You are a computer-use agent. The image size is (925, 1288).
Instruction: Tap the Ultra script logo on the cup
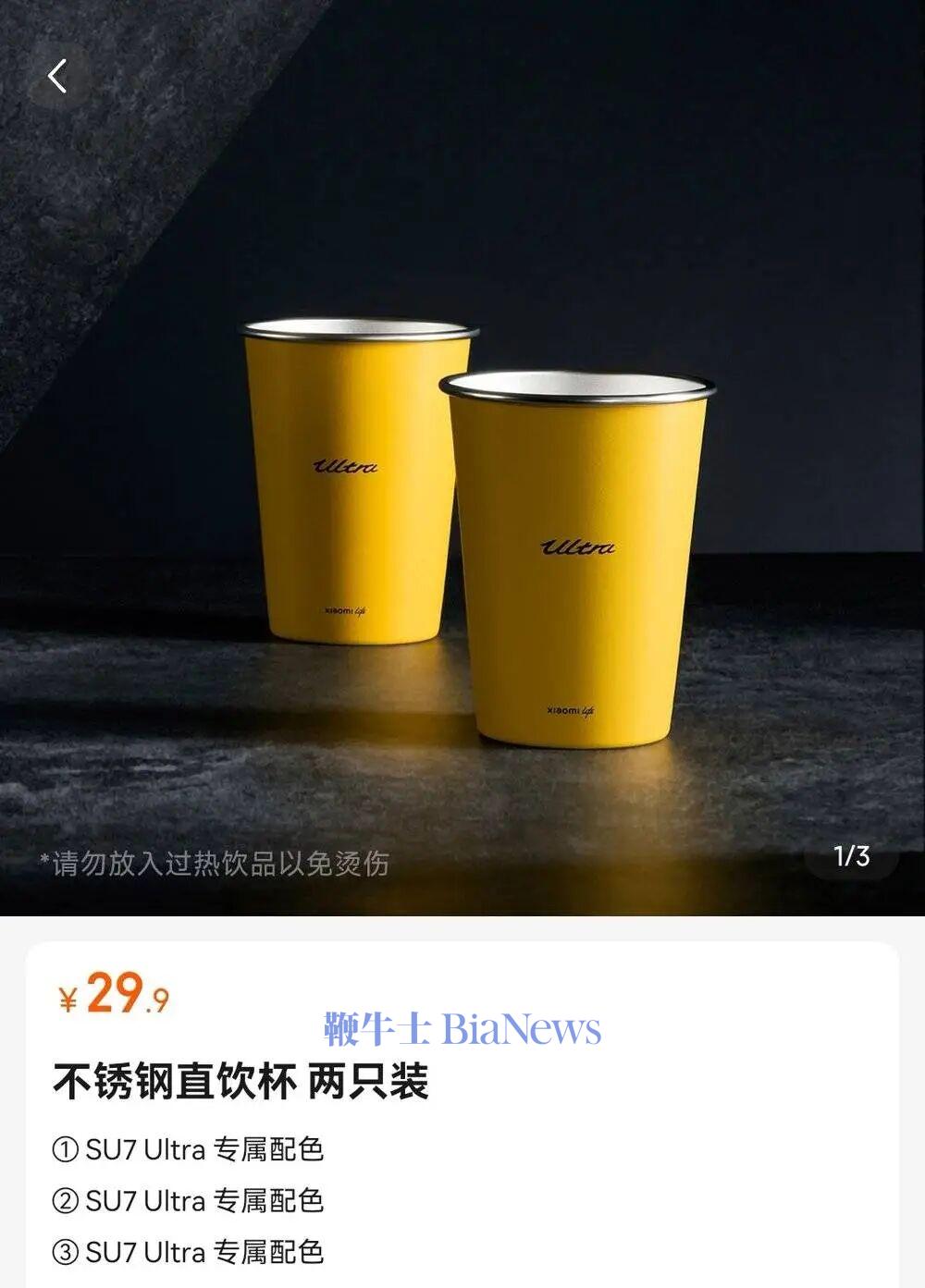pos(578,546)
